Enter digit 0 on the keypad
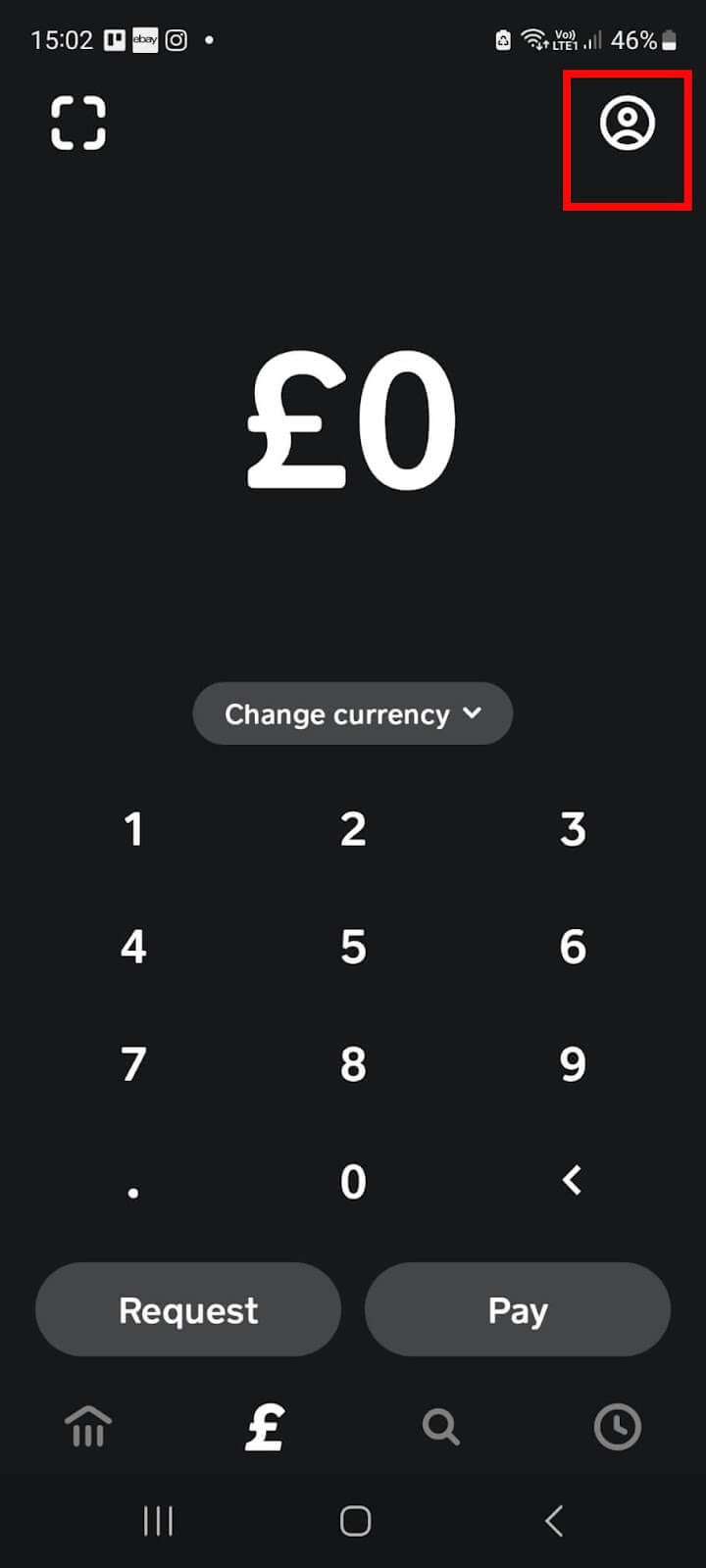 point(353,1182)
